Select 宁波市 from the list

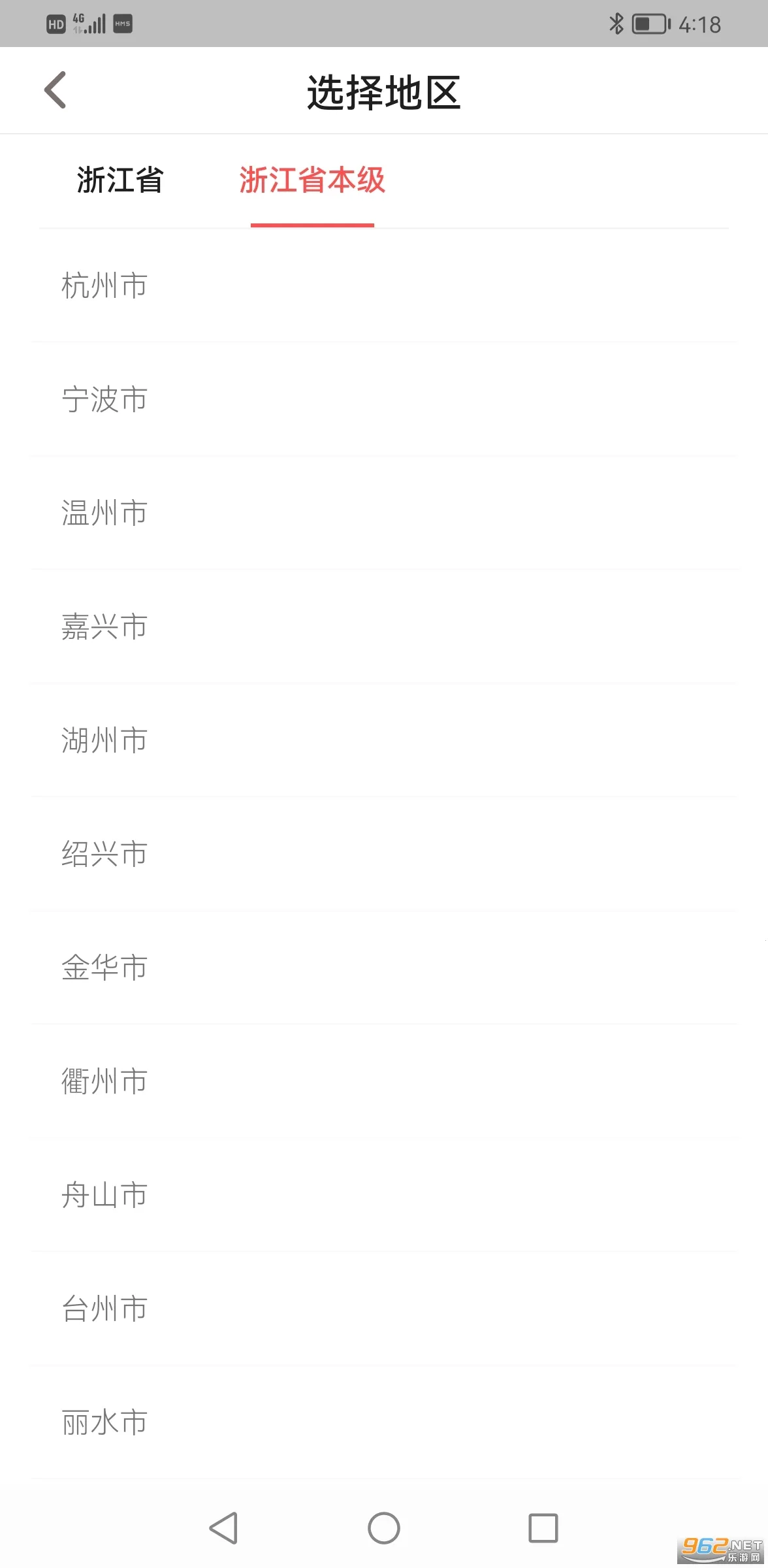tap(104, 399)
